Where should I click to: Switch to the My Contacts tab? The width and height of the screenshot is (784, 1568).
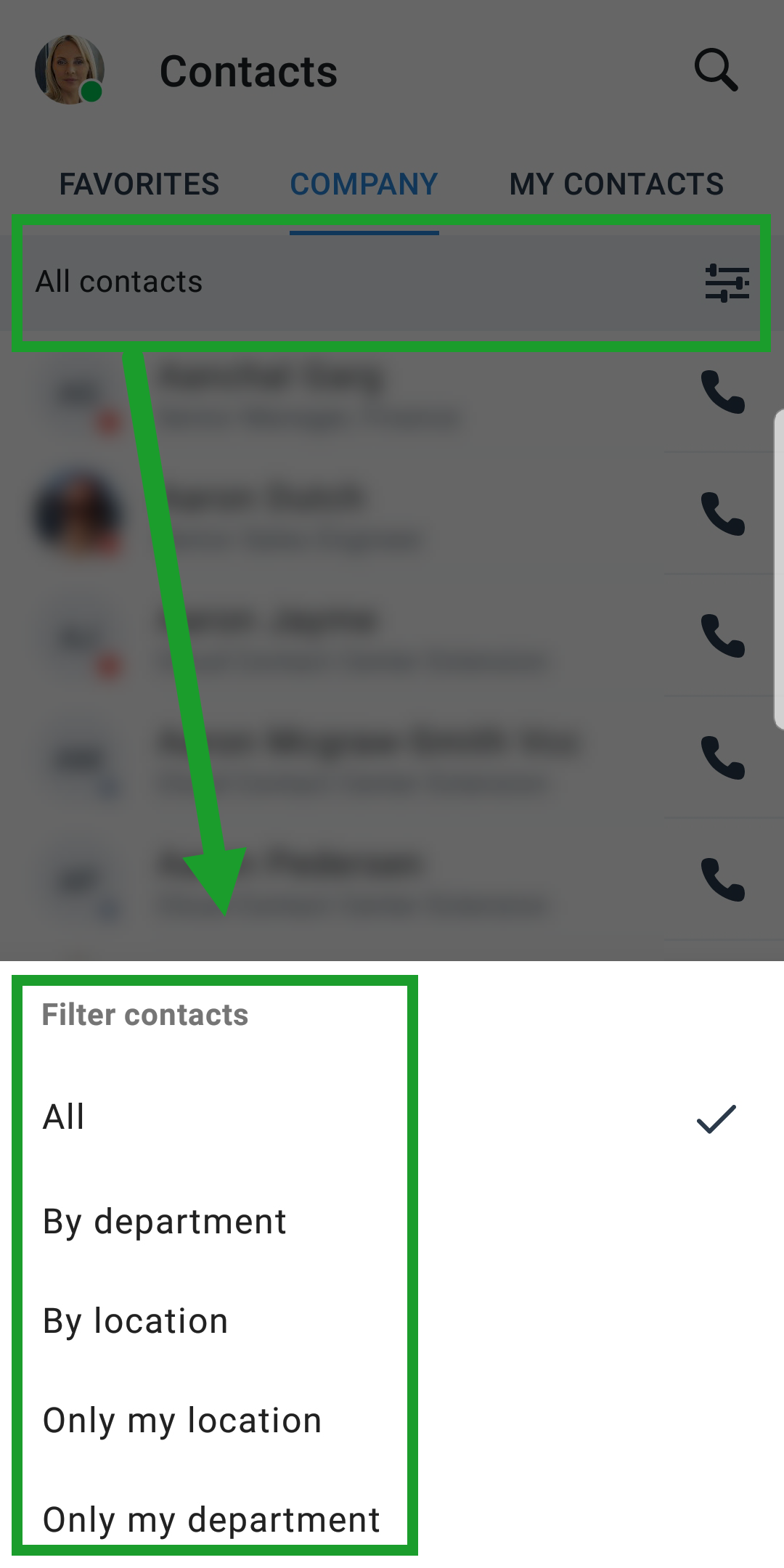pos(616,184)
